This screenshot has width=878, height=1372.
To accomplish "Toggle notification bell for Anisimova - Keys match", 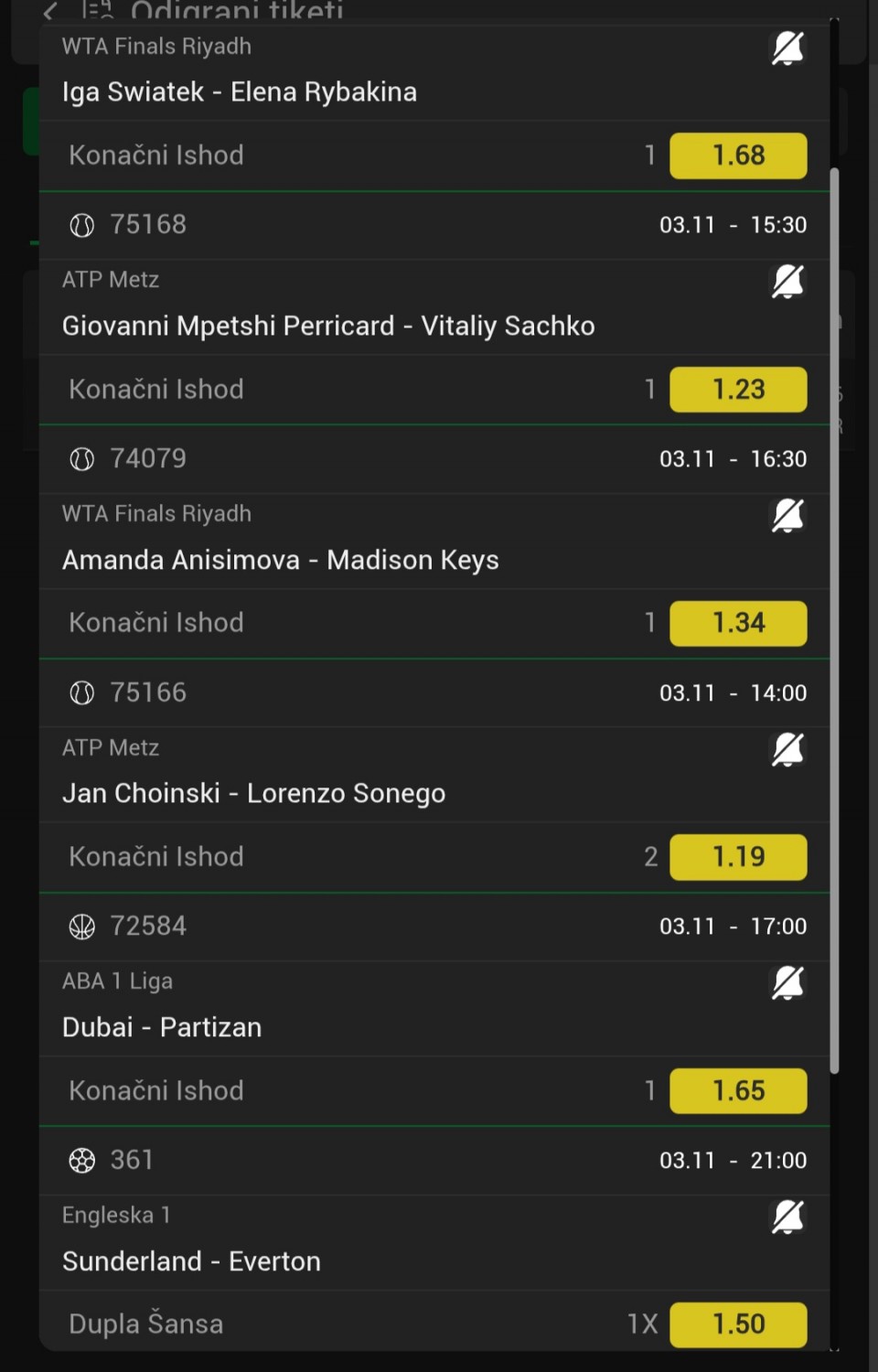I will [787, 516].
